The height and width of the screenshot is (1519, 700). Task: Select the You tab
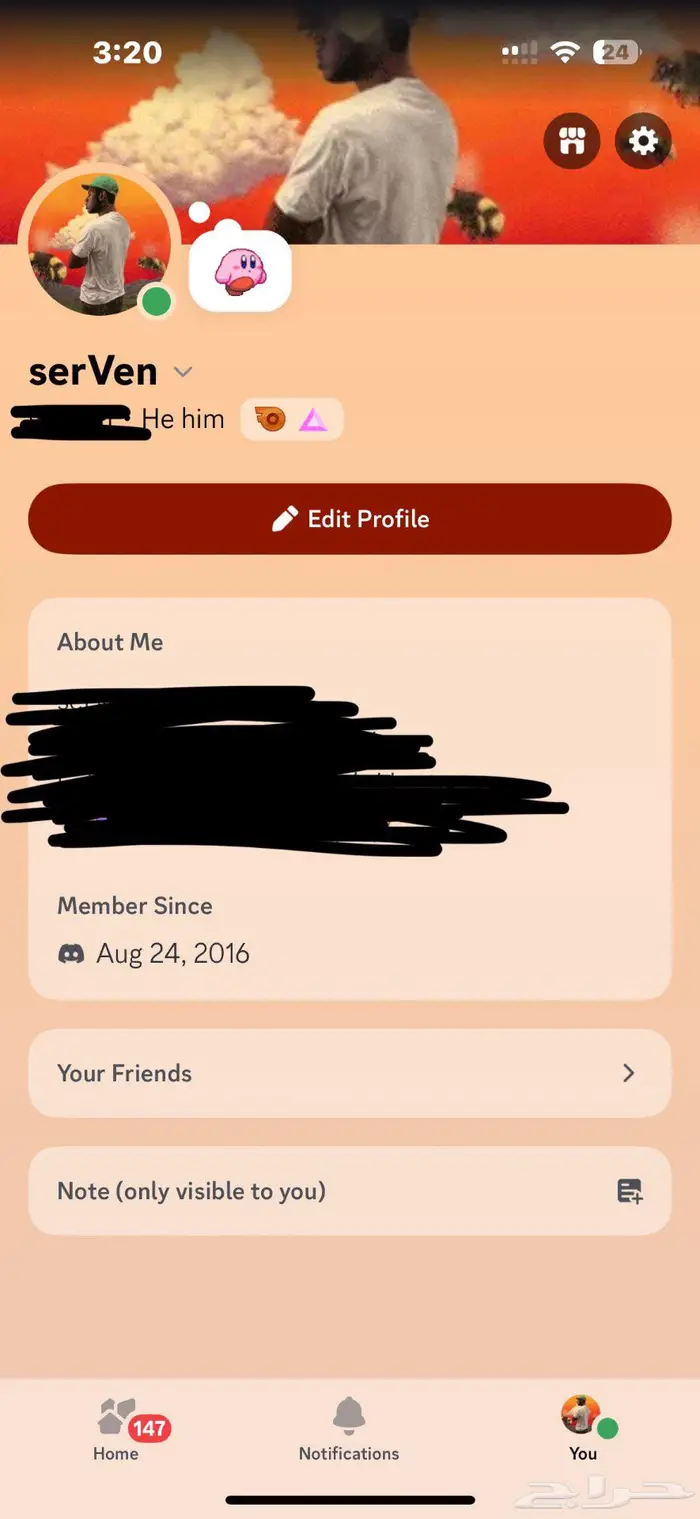pyautogui.click(x=583, y=1430)
